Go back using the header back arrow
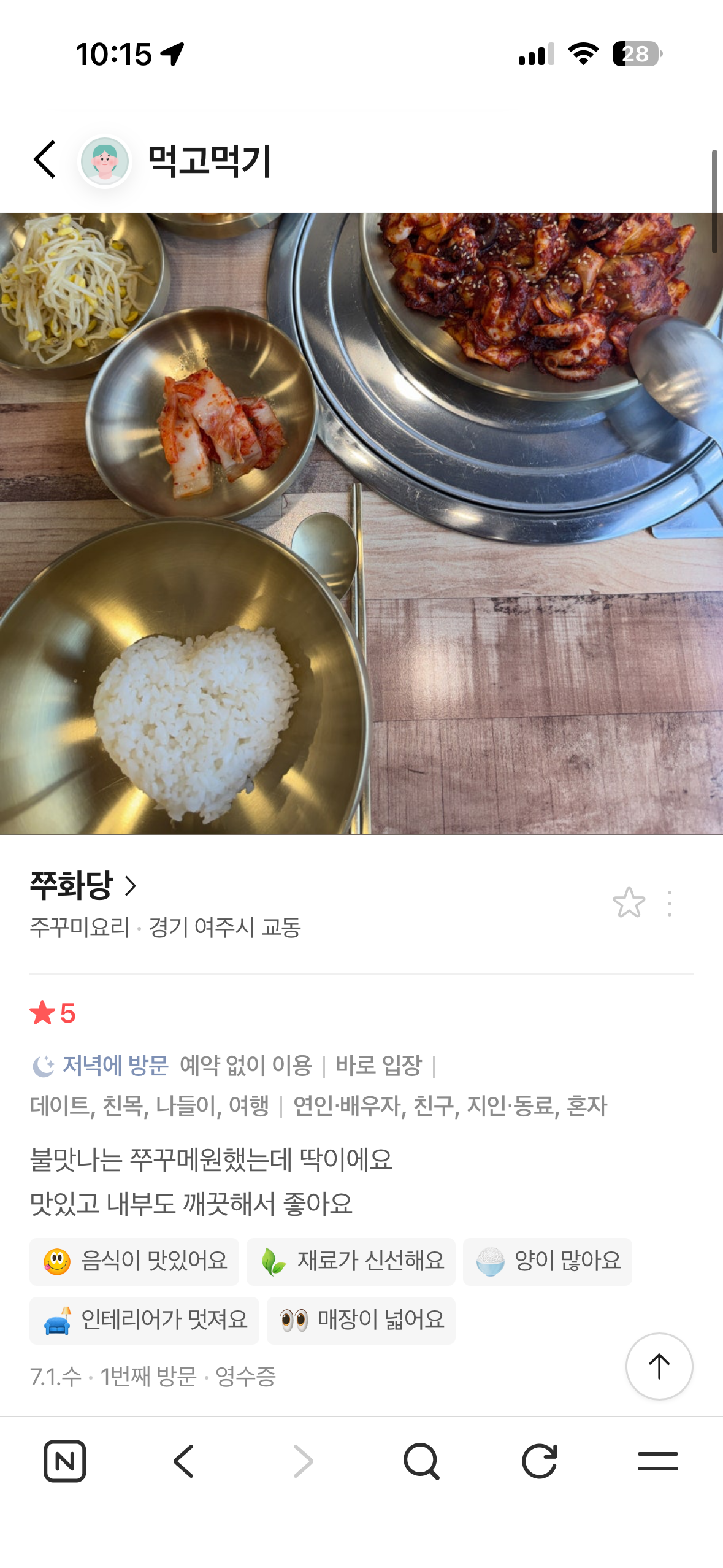Screen dimensions: 723x1568 [45, 159]
